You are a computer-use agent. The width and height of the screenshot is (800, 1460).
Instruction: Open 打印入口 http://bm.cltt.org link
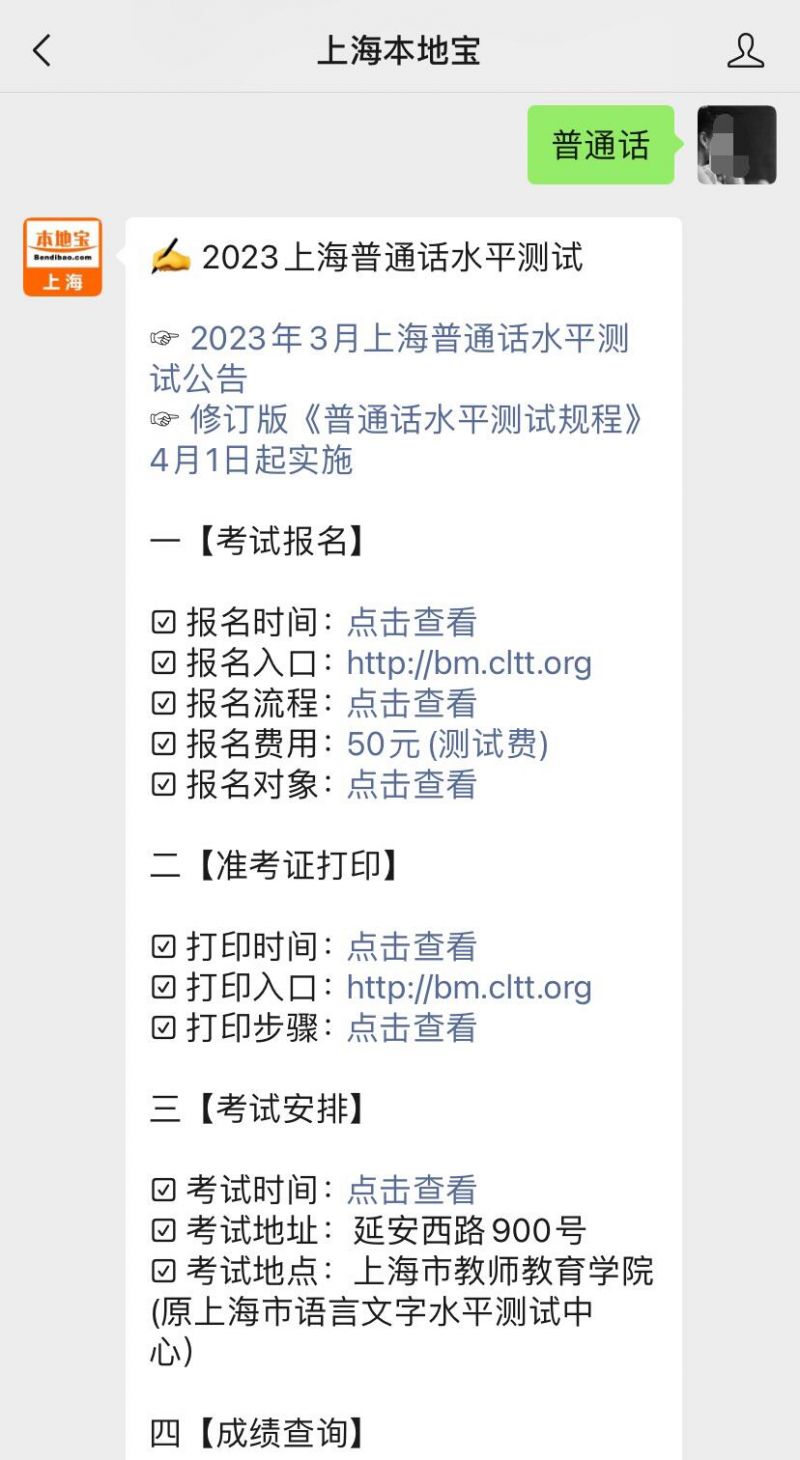(x=469, y=987)
